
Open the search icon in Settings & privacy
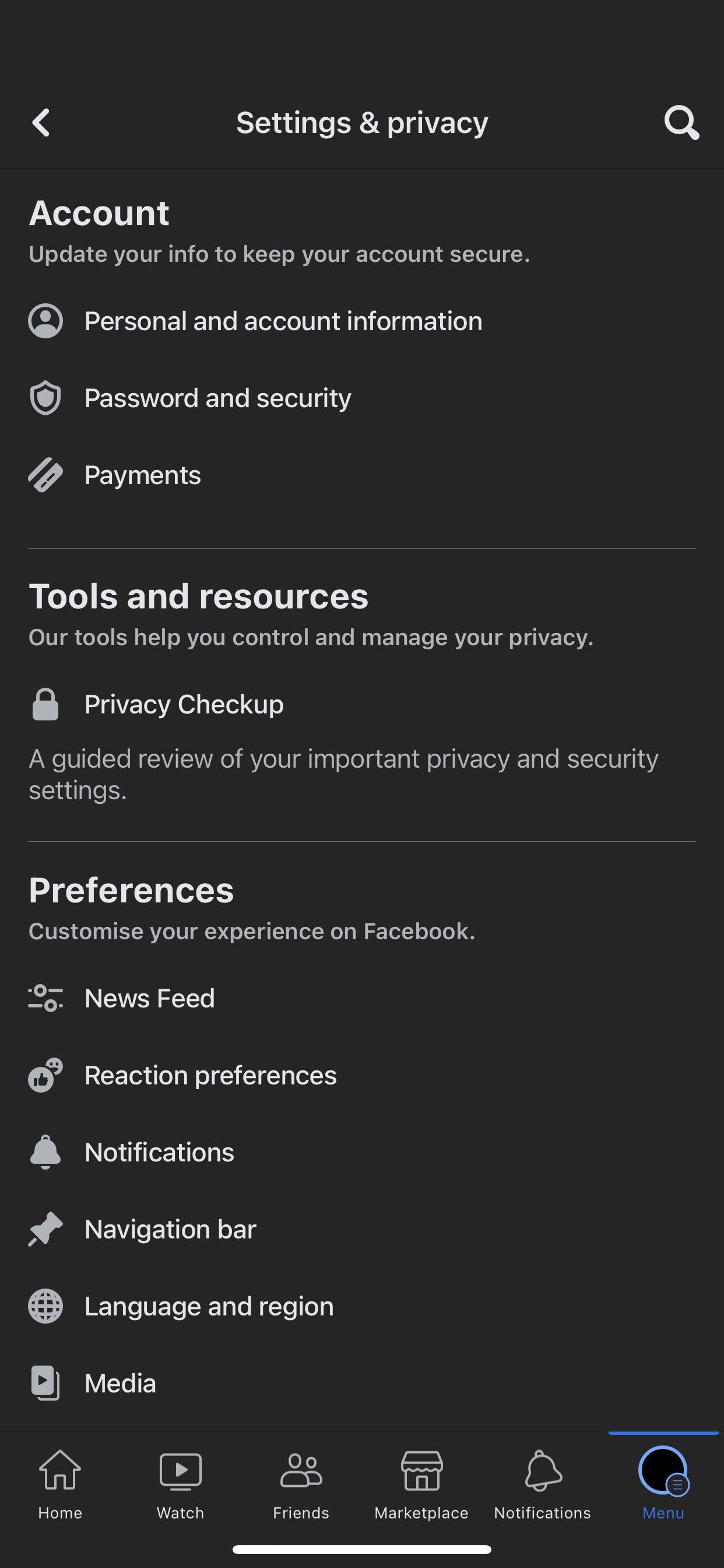pyautogui.click(x=681, y=123)
